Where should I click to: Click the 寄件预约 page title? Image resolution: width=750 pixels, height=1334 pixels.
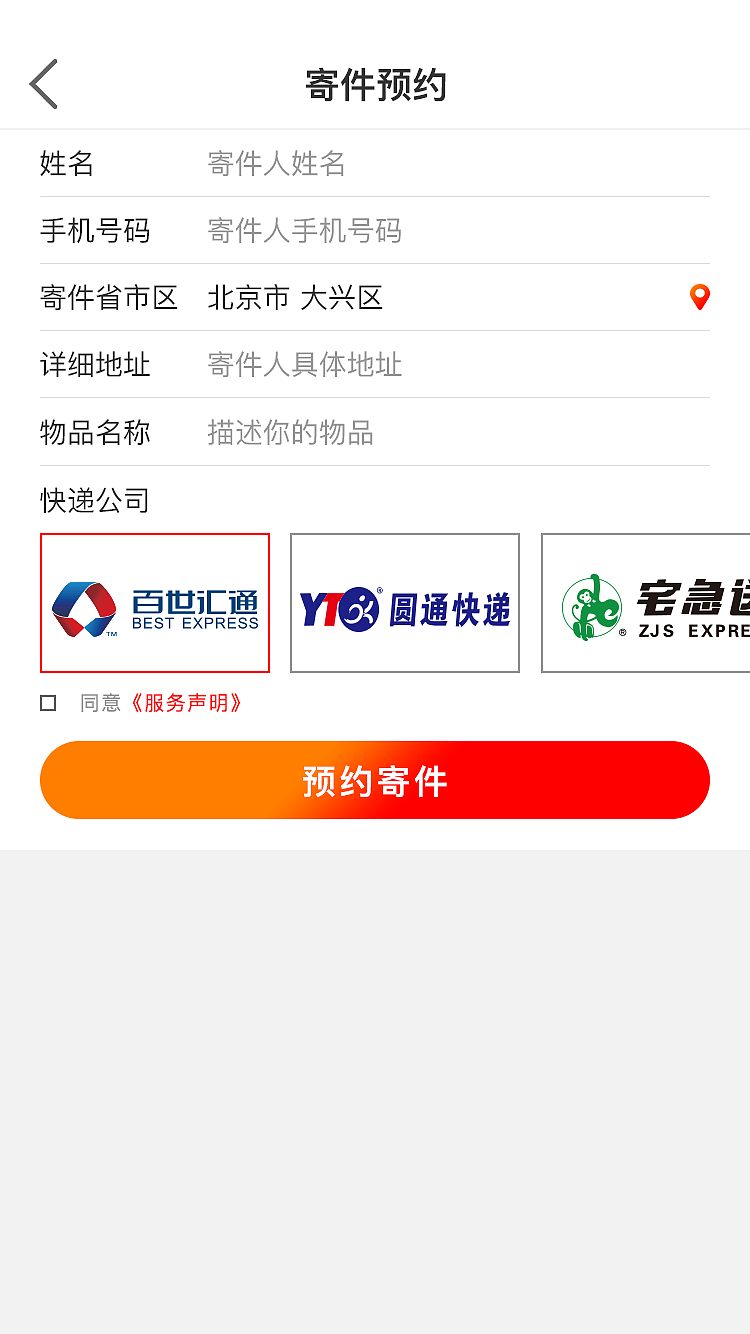[375, 86]
